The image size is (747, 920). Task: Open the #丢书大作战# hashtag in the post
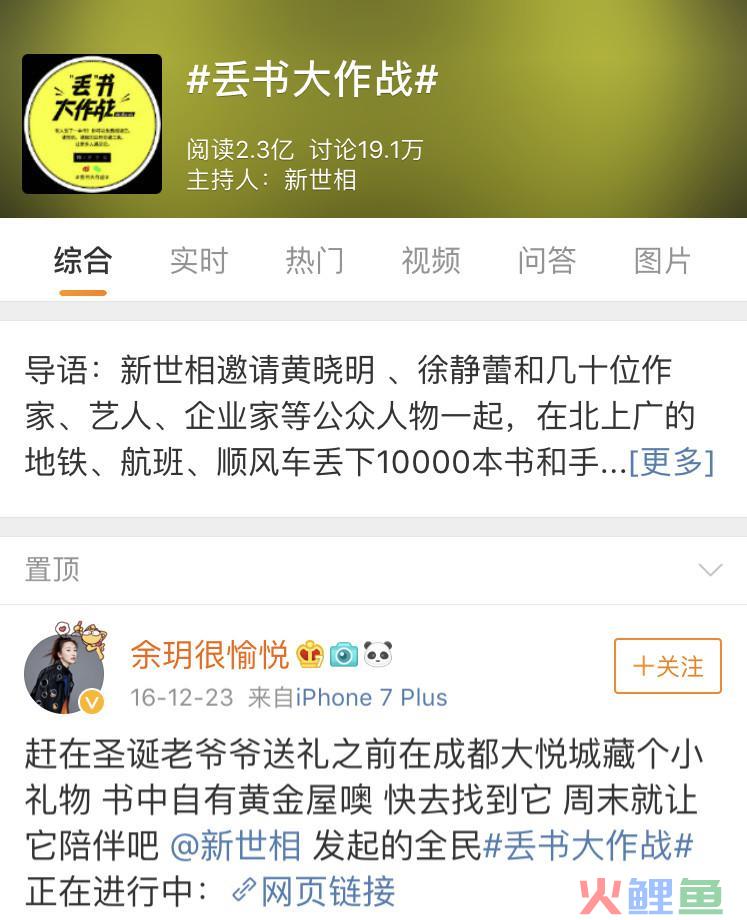click(x=588, y=846)
